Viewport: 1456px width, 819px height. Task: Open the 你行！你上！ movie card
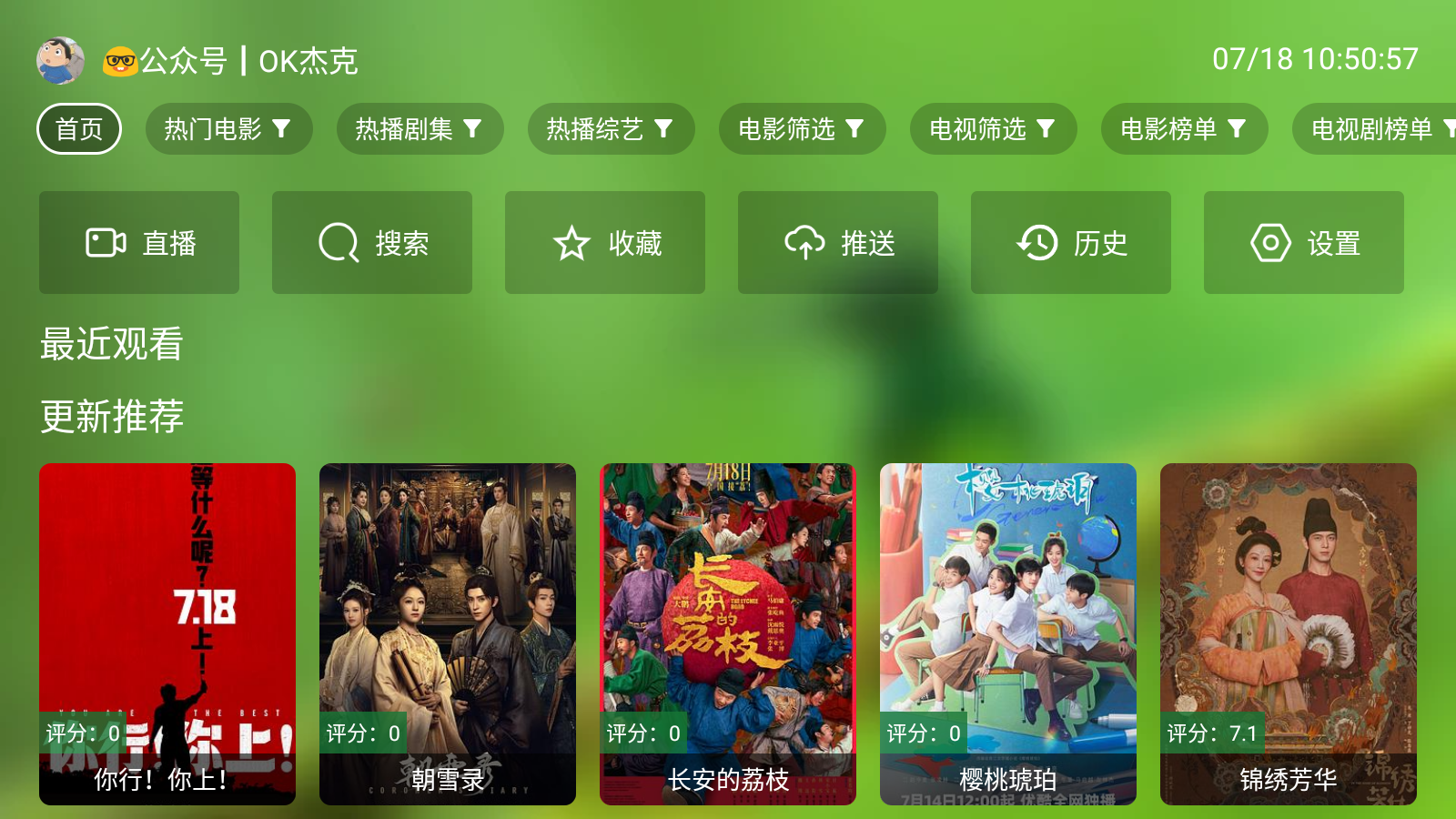point(167,633)
